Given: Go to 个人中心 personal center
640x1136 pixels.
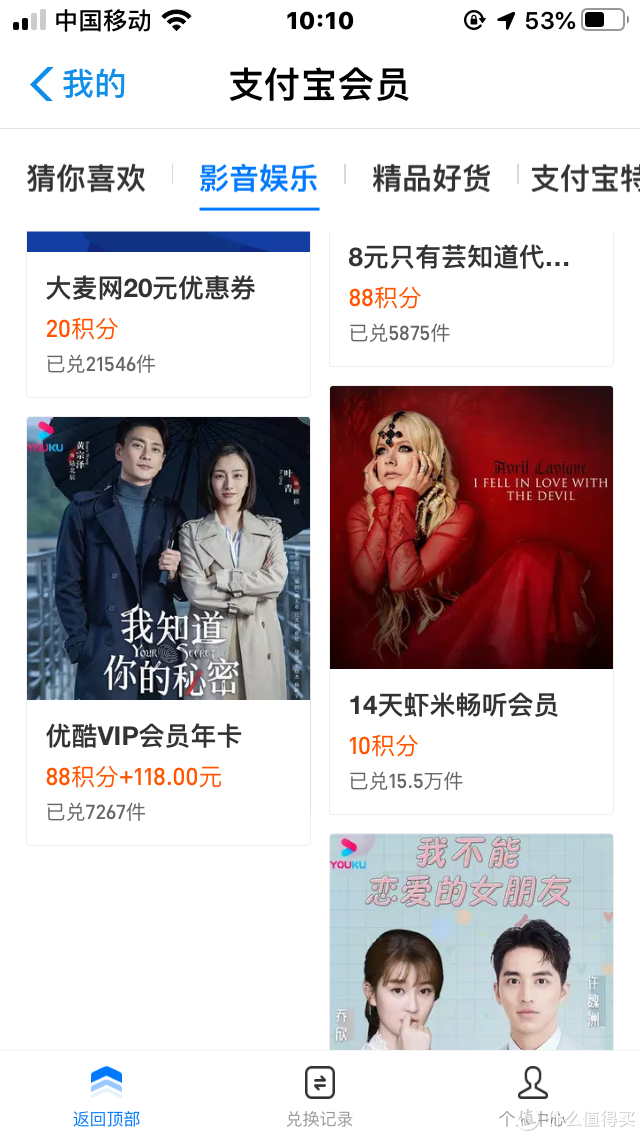Looking at the screenshot, I should point(532,1095).
